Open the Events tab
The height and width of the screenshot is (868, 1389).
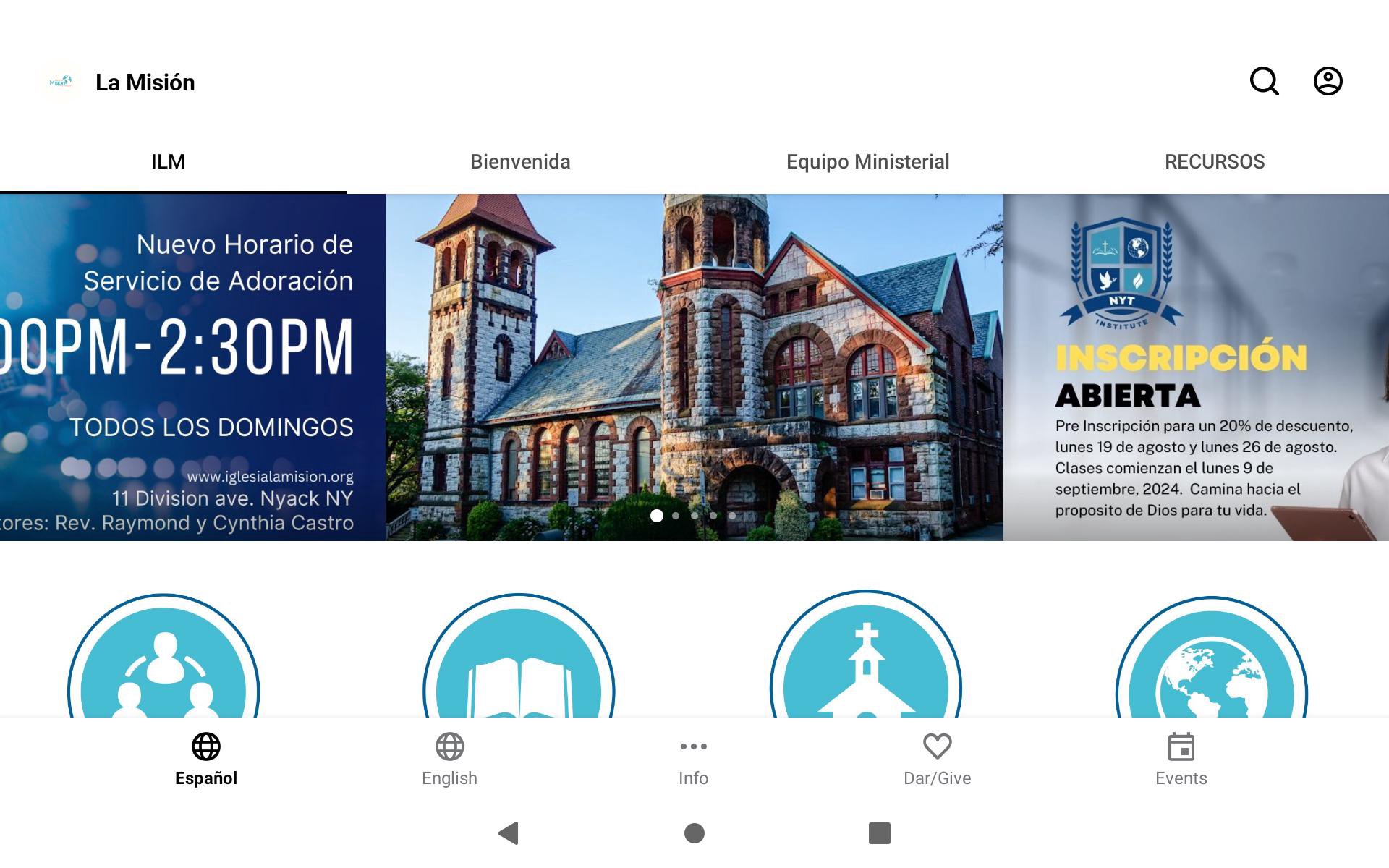[1181, 759]
